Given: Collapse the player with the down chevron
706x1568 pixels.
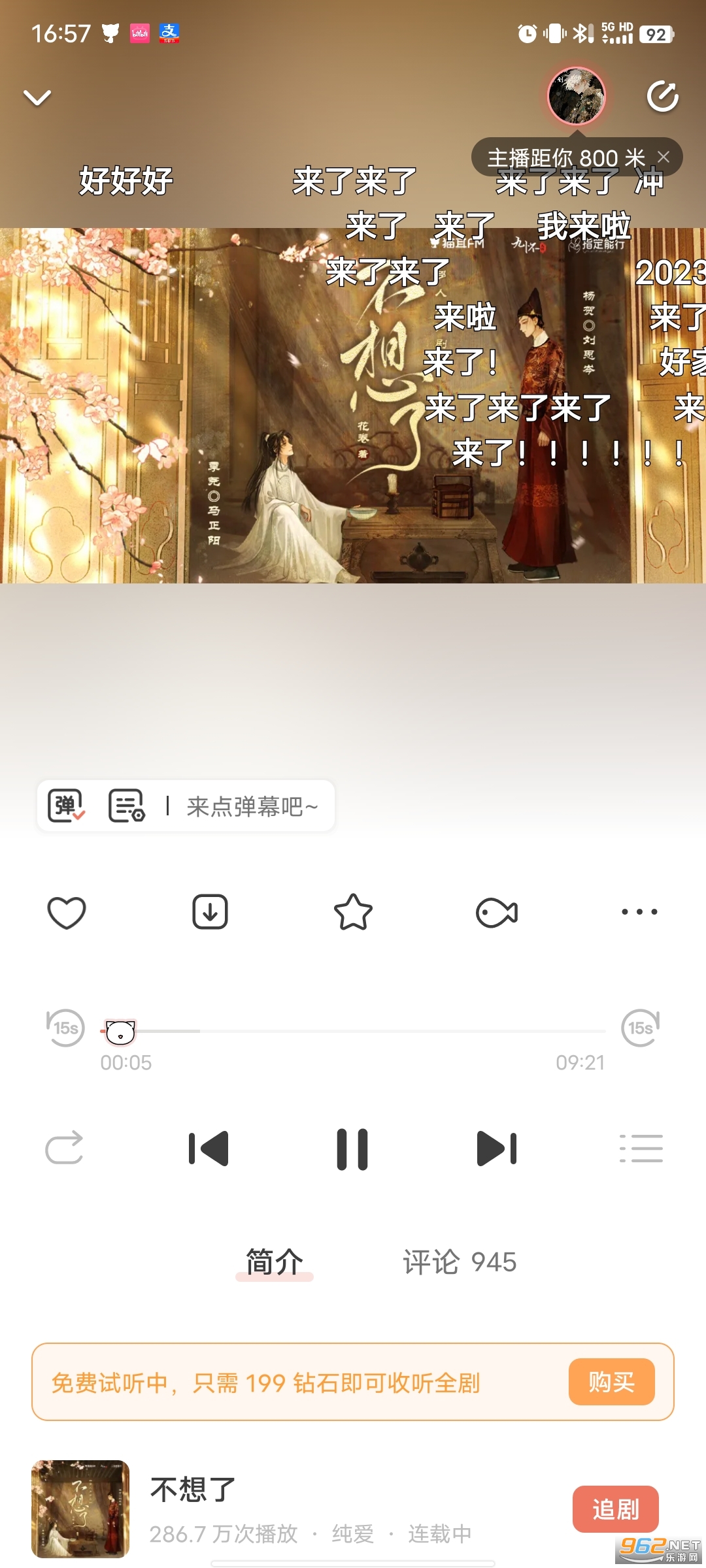Looking at the screenshot, I should [37, 96].
